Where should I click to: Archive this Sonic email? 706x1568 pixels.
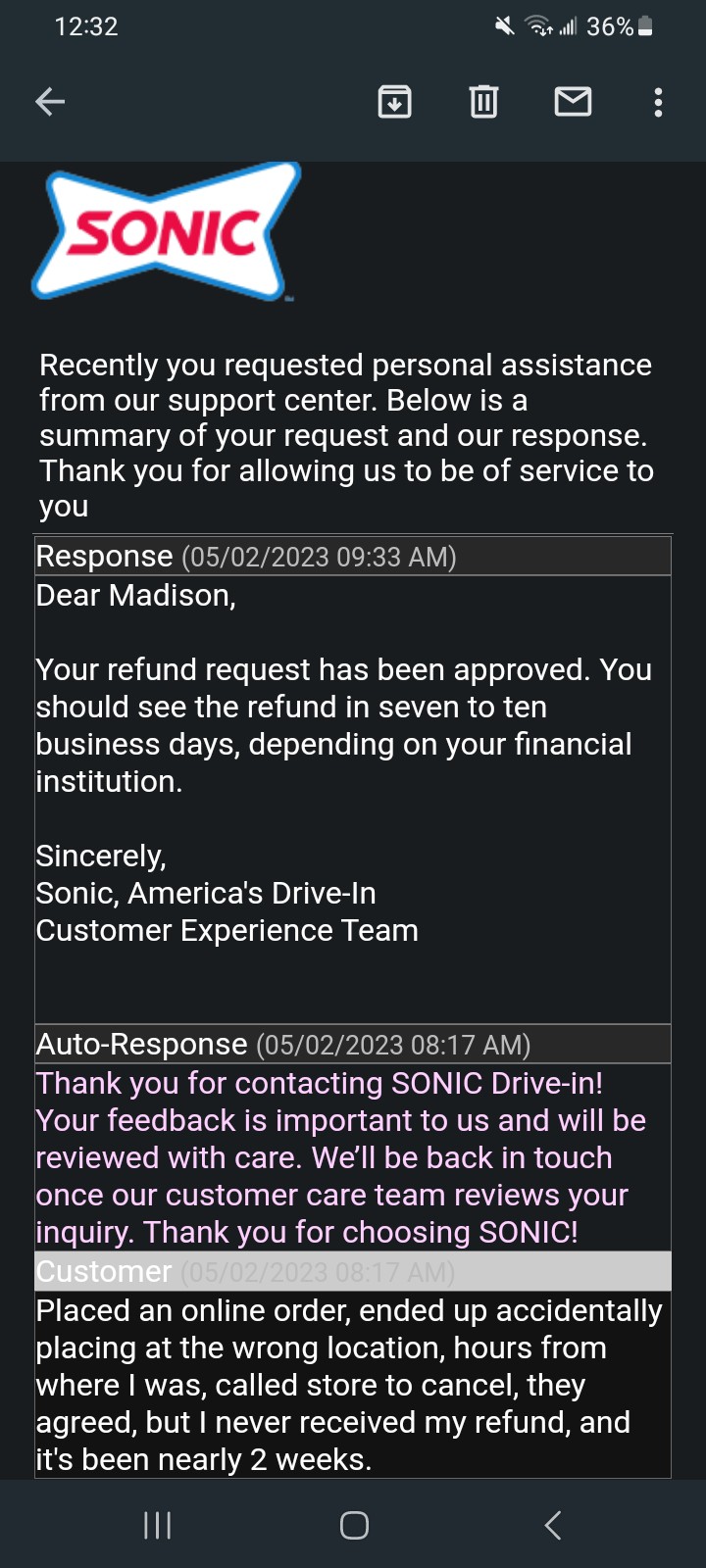point(394,101)
